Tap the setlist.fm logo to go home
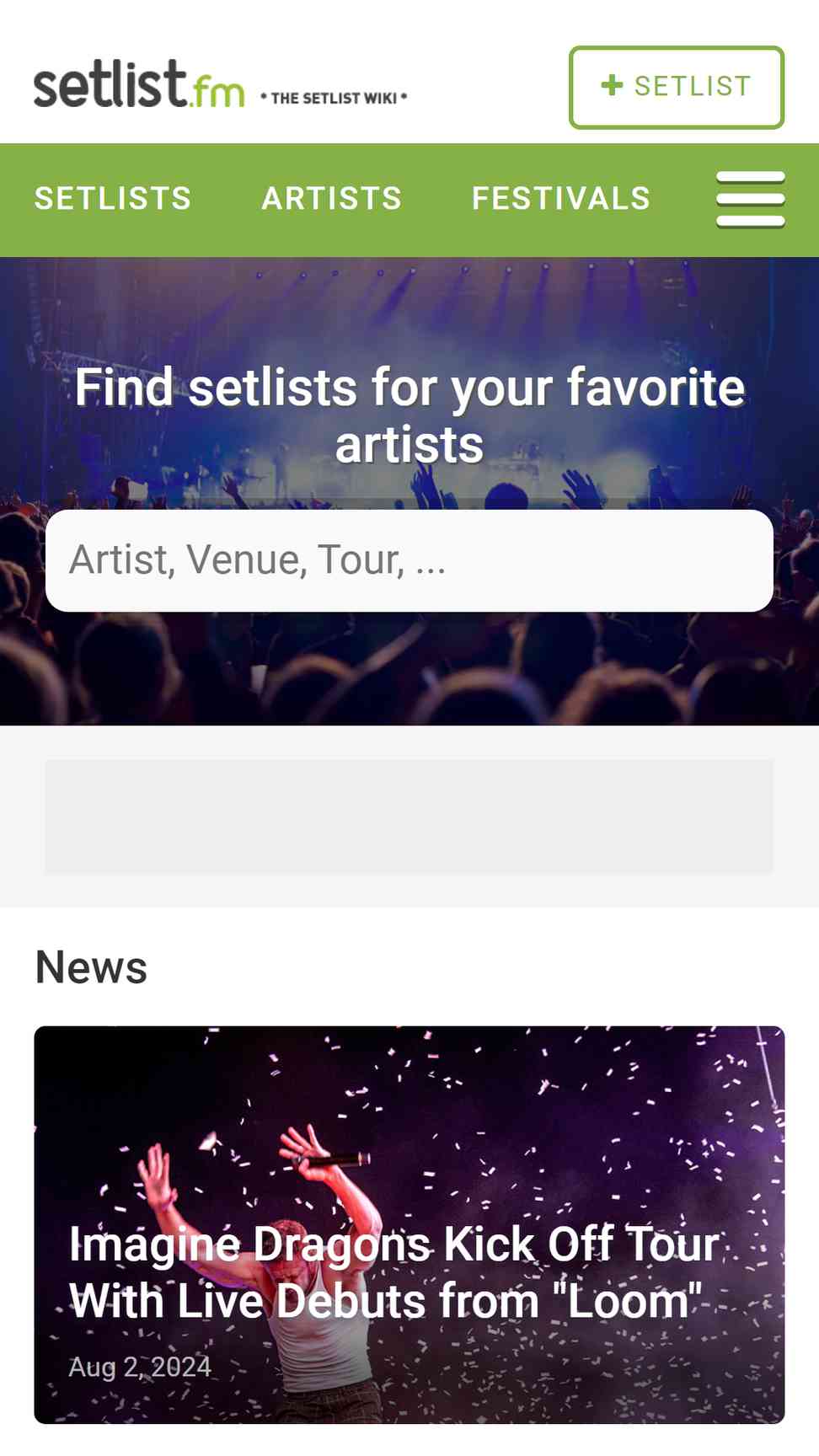819x1456 pixels. 140,86
